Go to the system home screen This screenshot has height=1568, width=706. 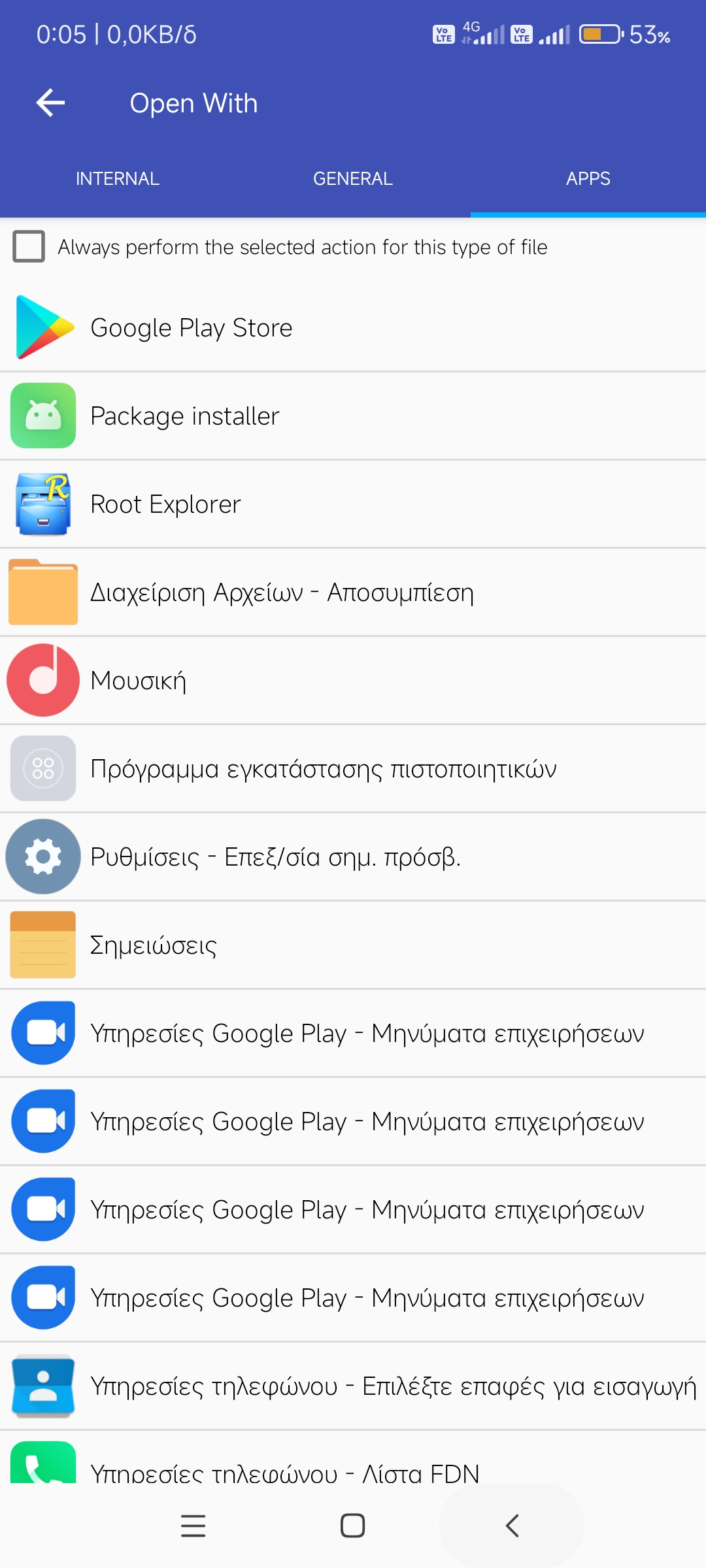coord(352,1526)
